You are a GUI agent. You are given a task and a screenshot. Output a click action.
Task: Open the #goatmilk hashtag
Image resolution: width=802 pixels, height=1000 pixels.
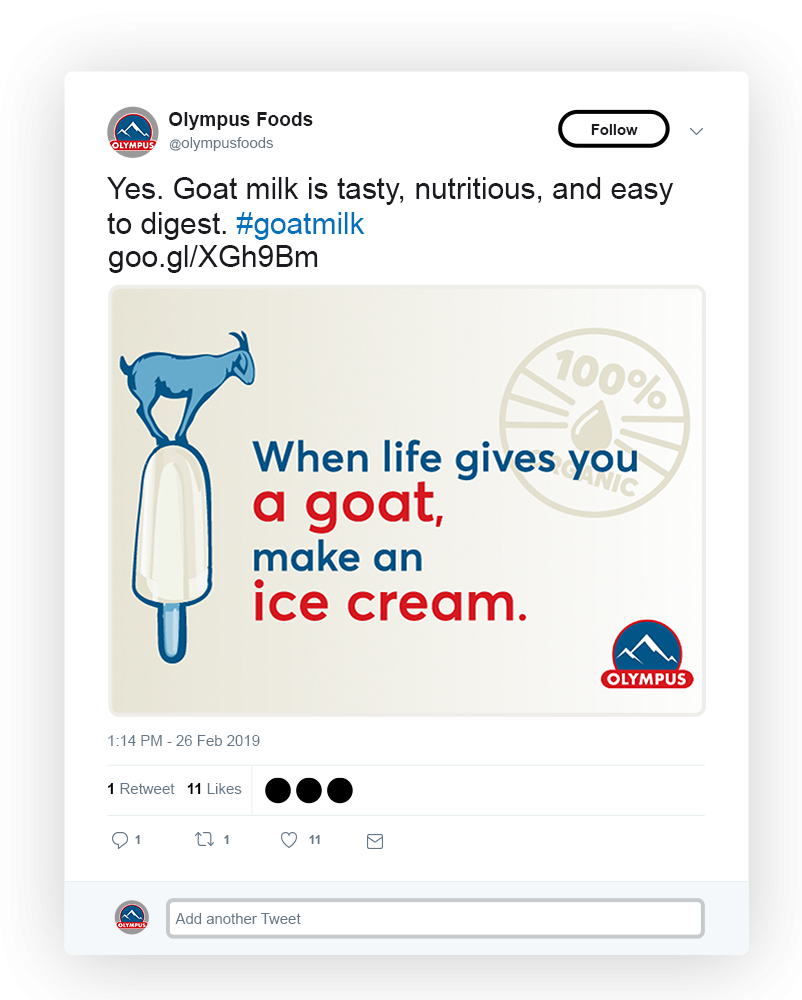300,223
